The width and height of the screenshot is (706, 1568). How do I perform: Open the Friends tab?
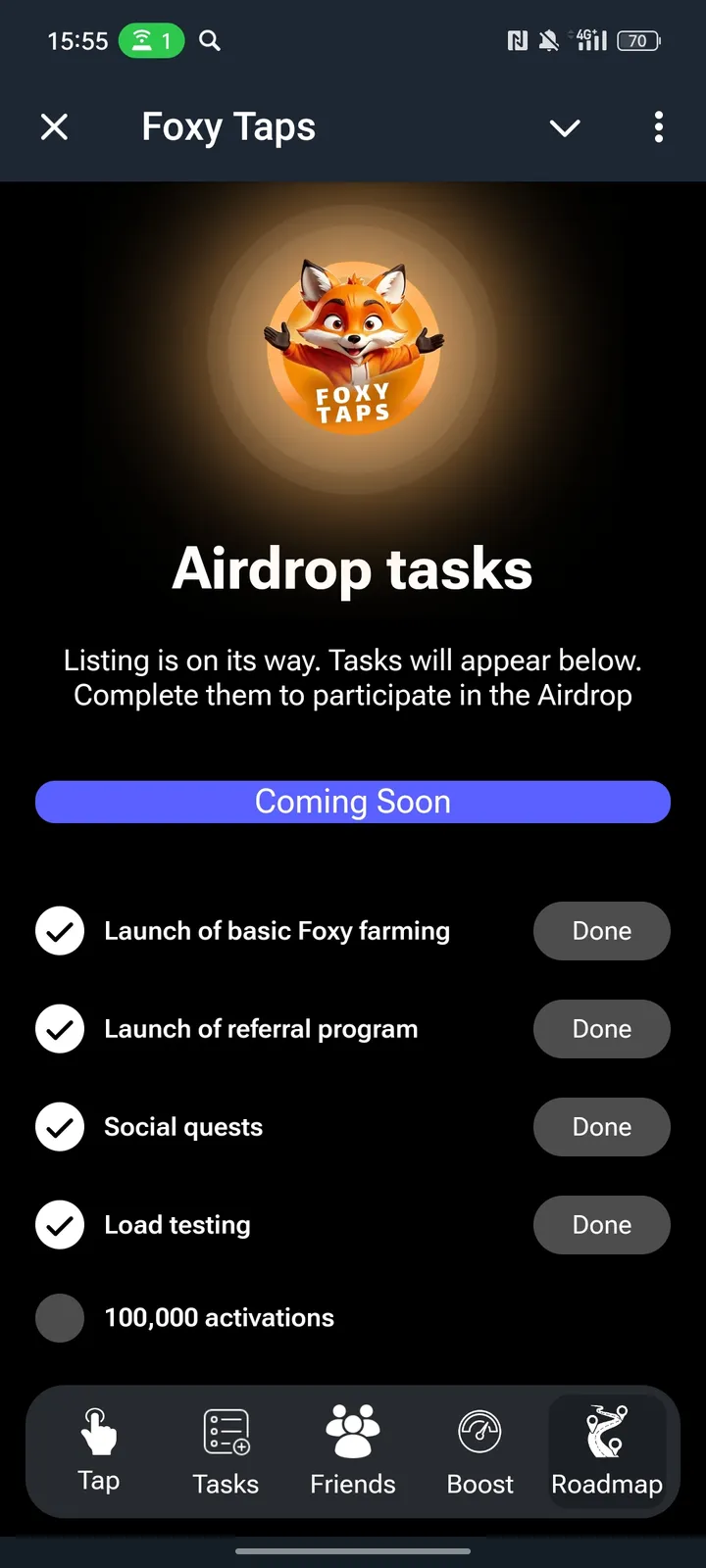[x=353, y=1452]
